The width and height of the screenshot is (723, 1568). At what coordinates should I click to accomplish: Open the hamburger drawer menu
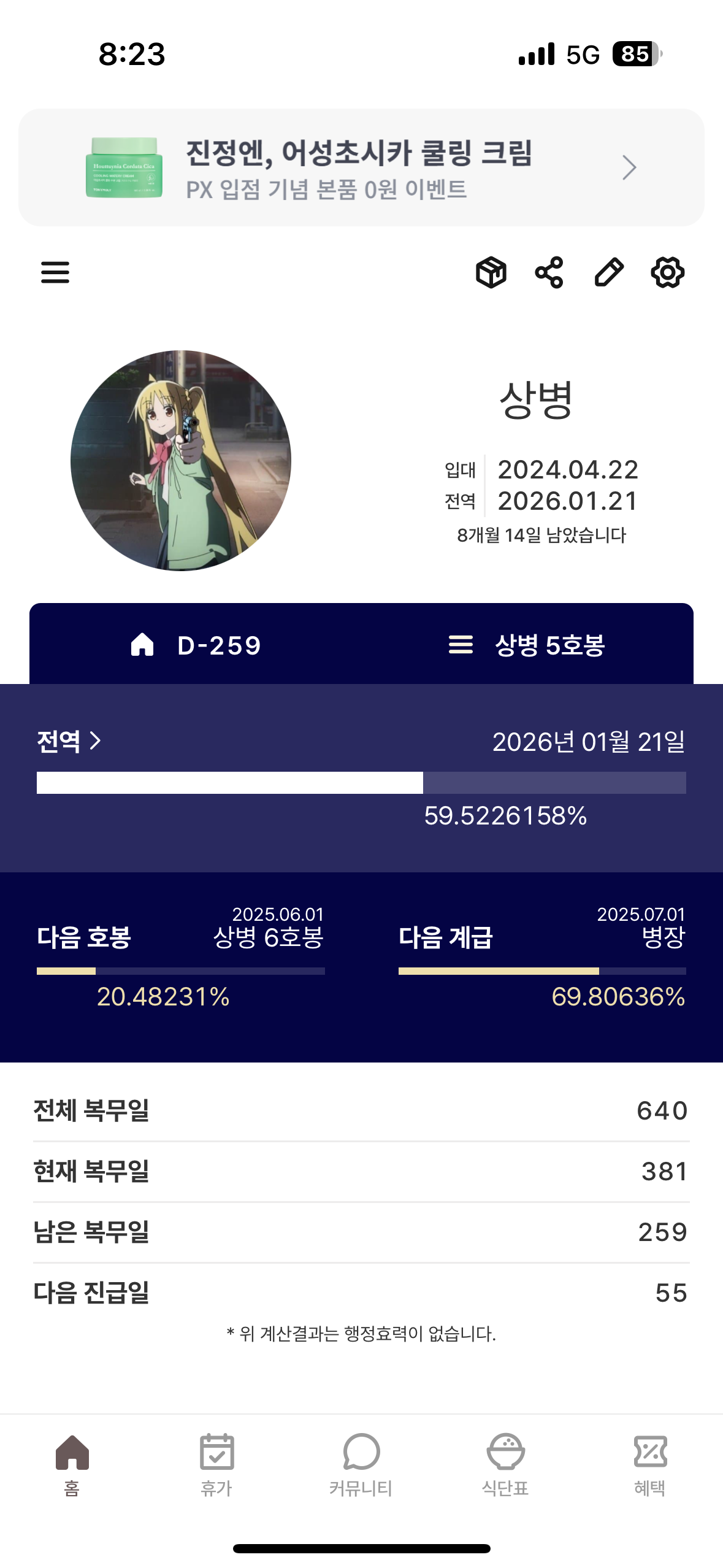pos(55,272)
